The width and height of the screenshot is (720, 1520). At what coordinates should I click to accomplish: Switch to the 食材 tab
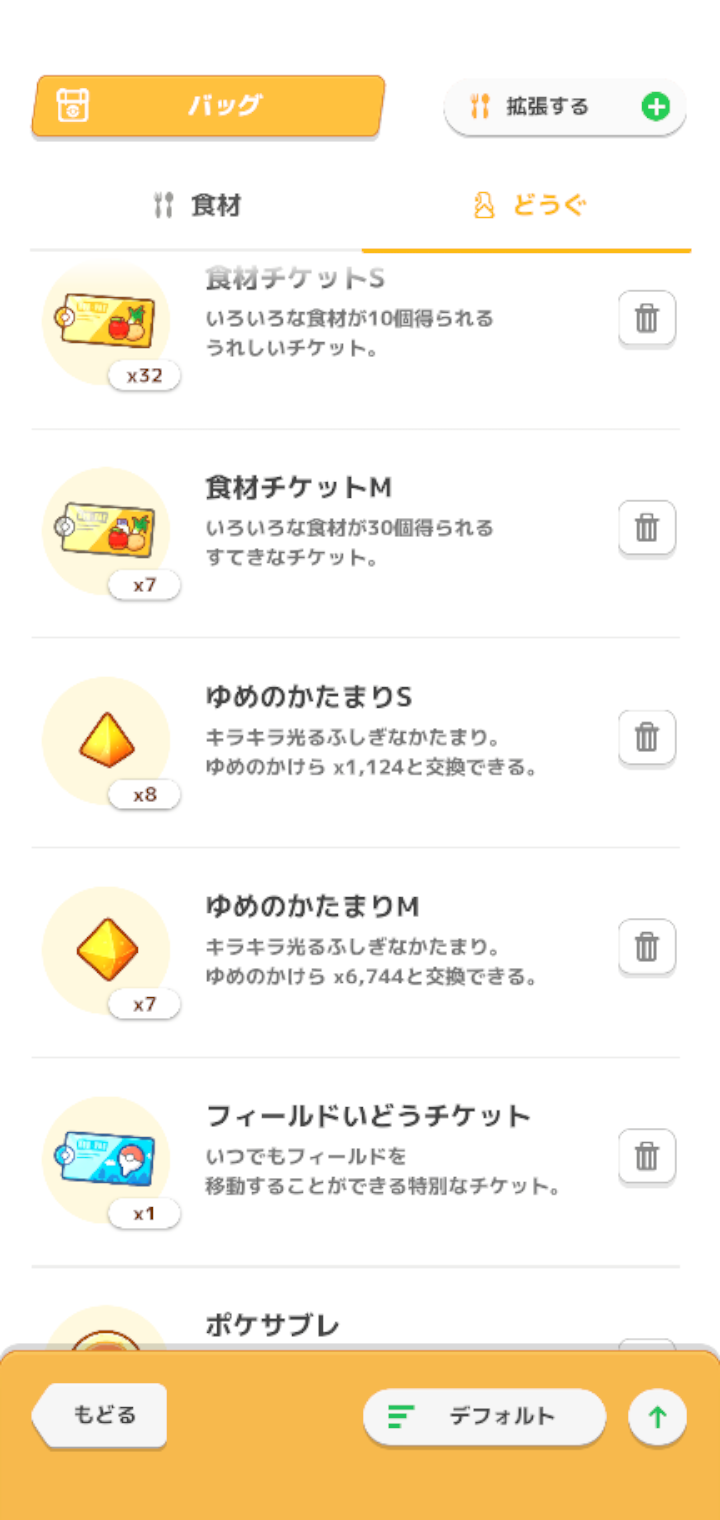tap(197, 206)
